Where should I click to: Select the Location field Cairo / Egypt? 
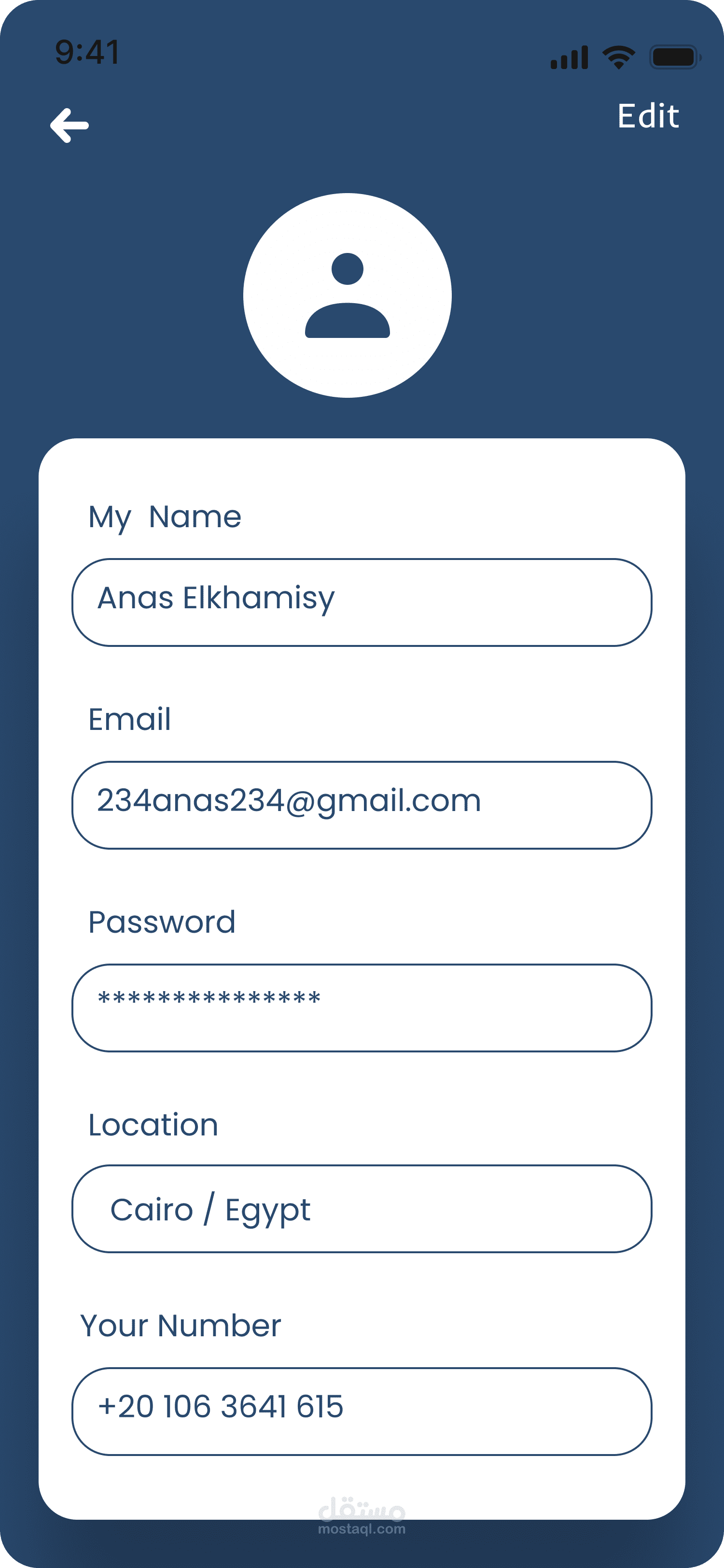tap(362, 1208)
